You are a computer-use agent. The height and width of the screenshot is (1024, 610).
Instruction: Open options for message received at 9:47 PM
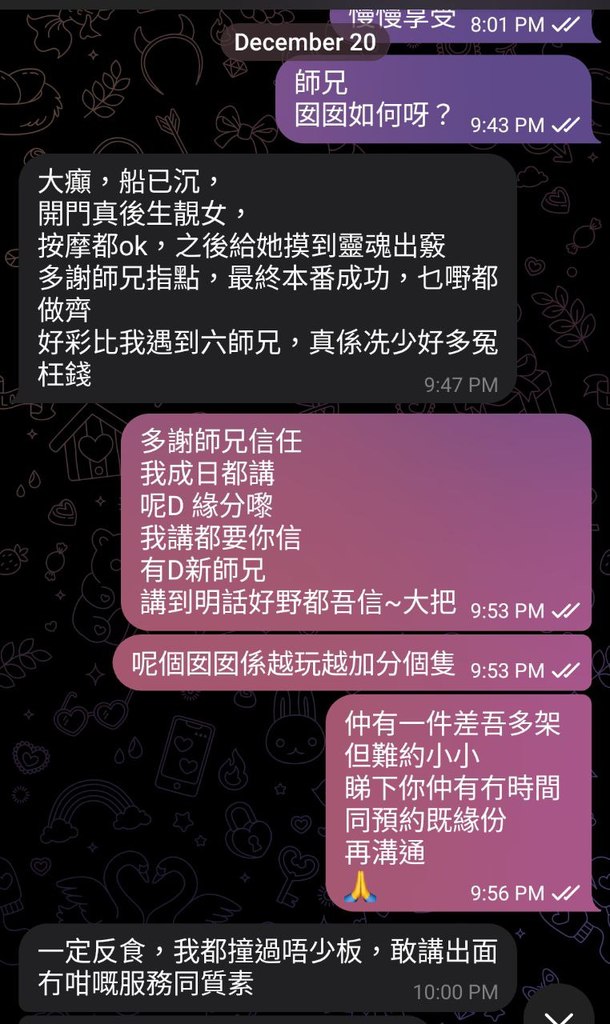[267, 278]
